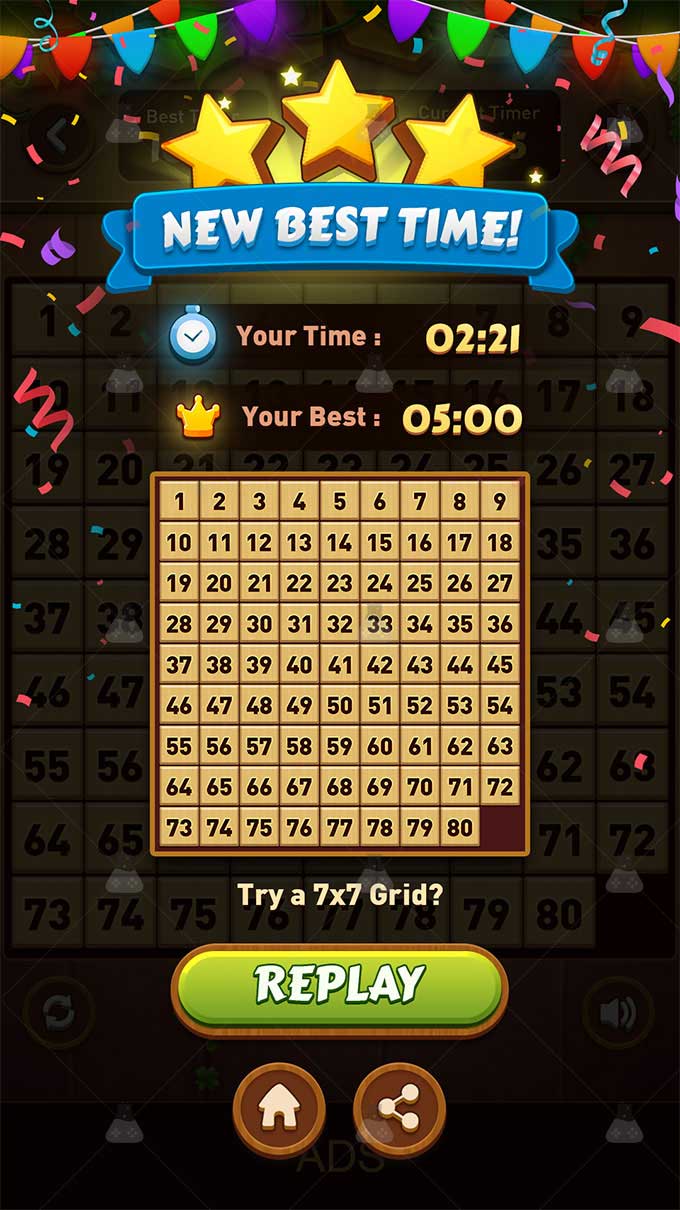Share your new best time
680x1210 pixels.
400,1110
